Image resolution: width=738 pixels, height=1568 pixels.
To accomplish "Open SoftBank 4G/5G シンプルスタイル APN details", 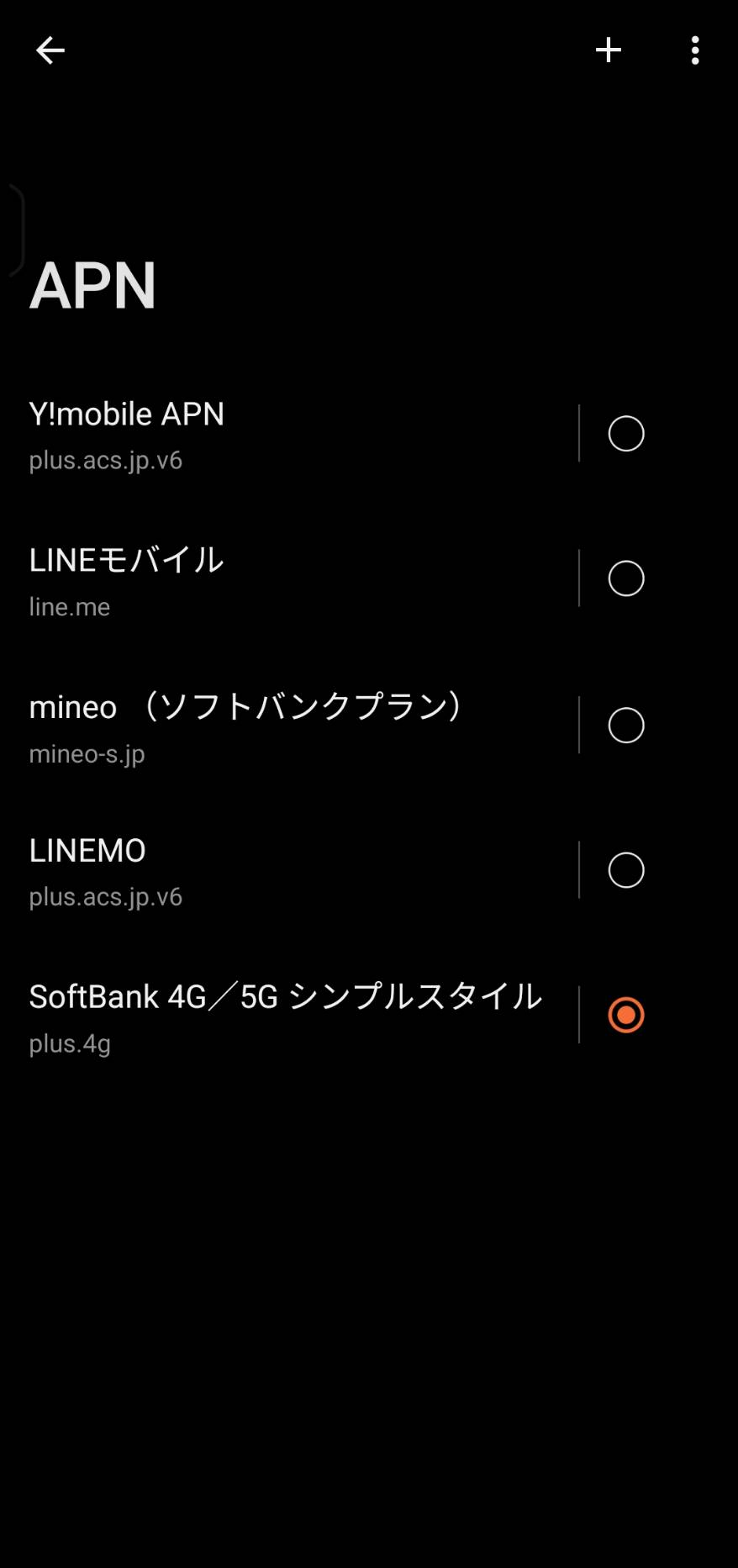I will [286, 1016].
